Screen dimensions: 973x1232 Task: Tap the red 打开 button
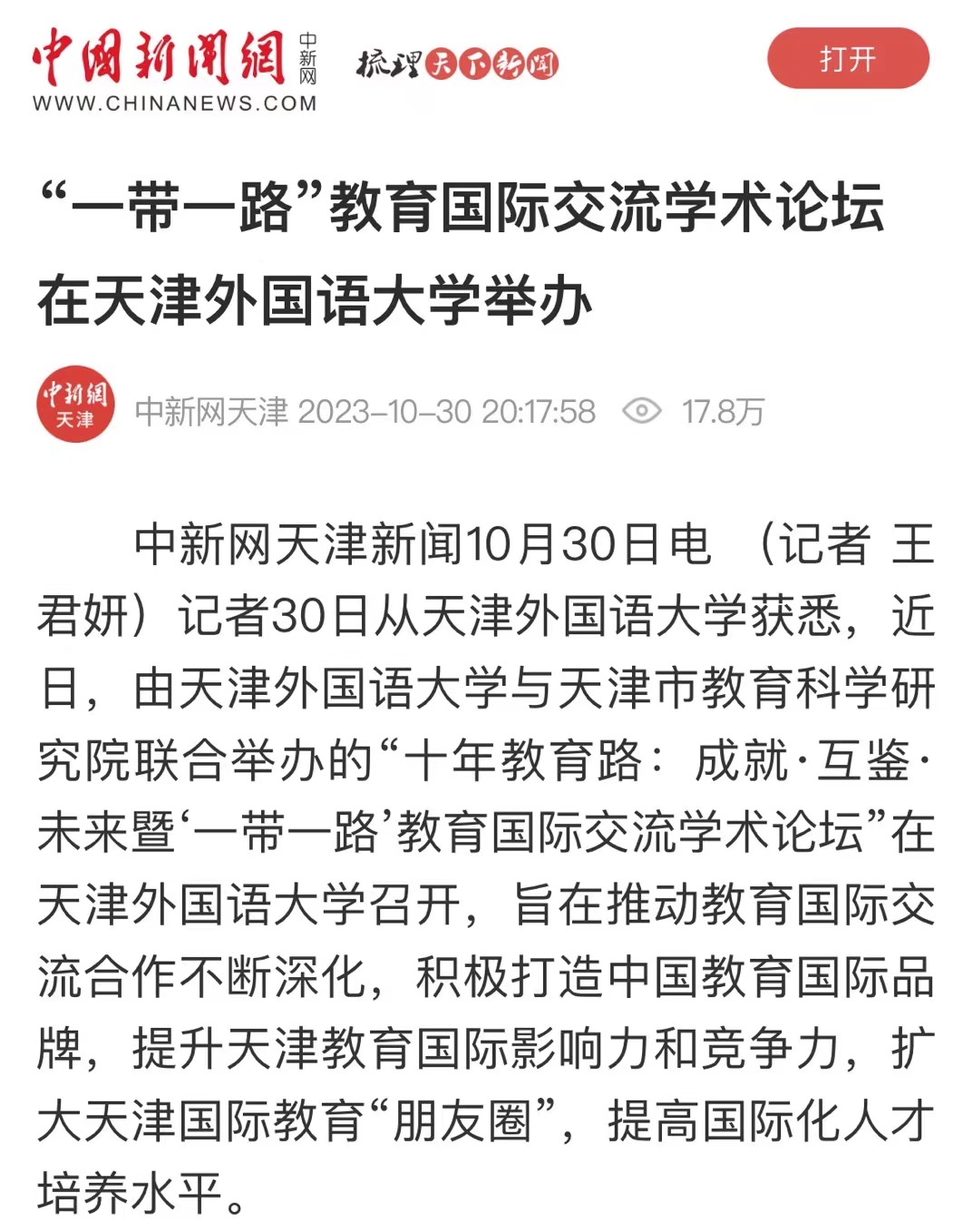[847, 59]
